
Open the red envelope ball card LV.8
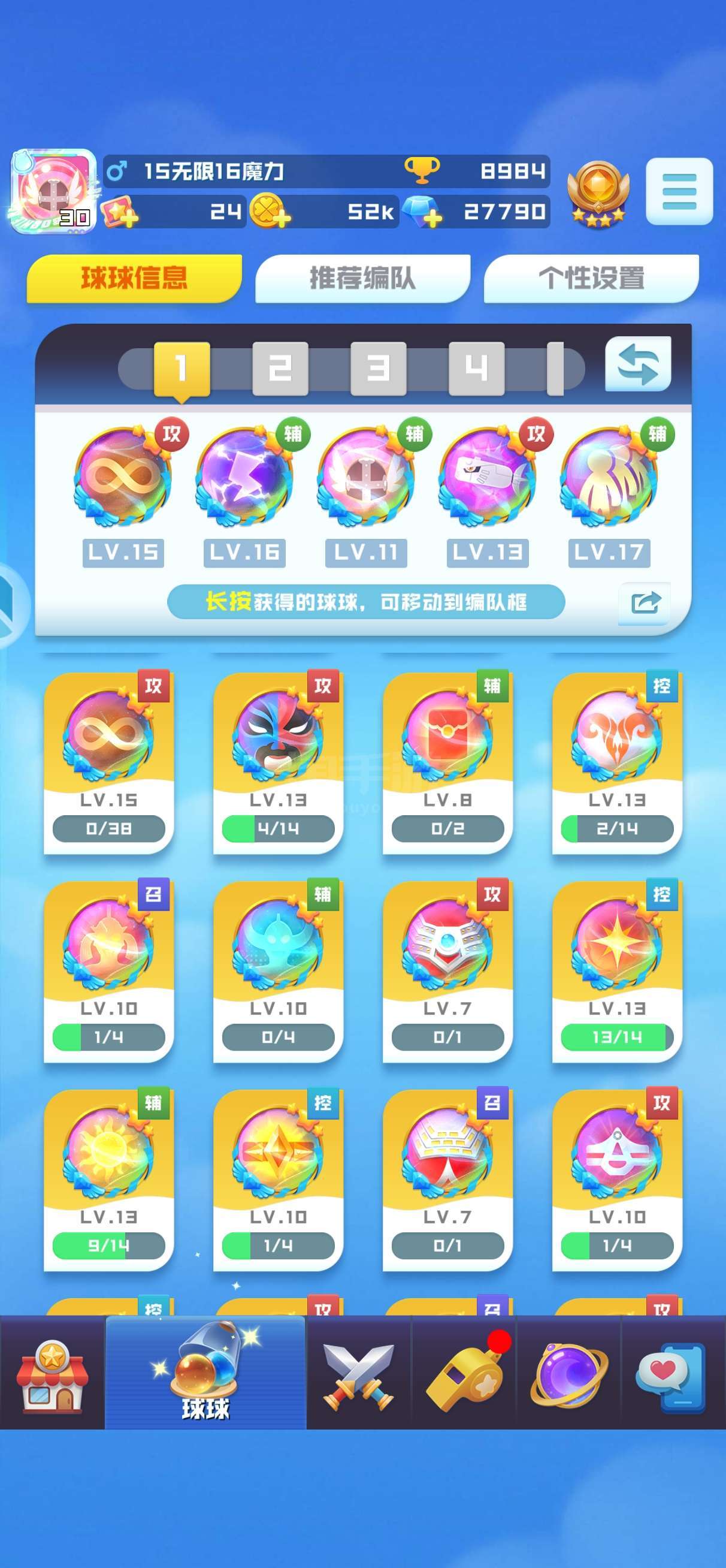pyautogui.click(x=447, y=762)
